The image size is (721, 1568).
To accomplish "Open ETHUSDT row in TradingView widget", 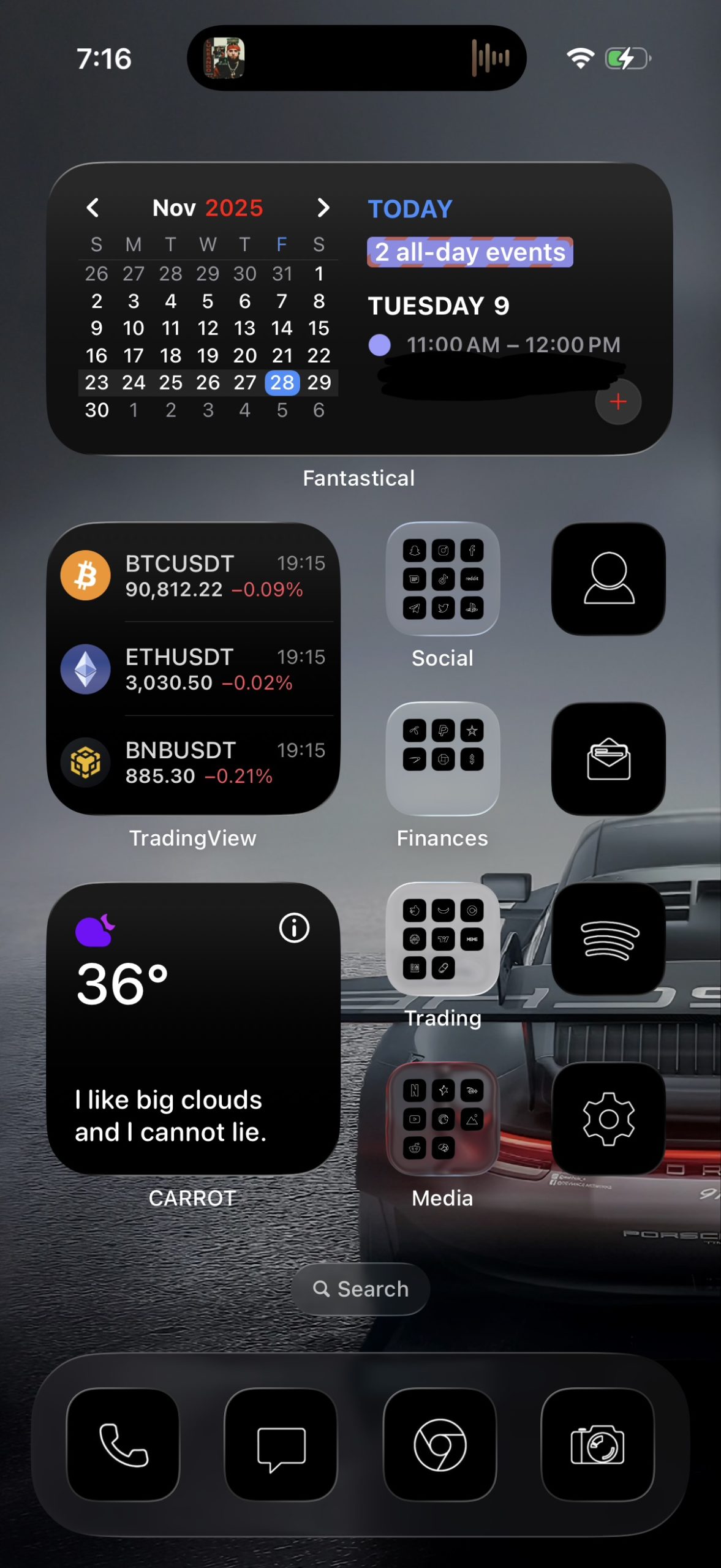I will pos(194,669).
